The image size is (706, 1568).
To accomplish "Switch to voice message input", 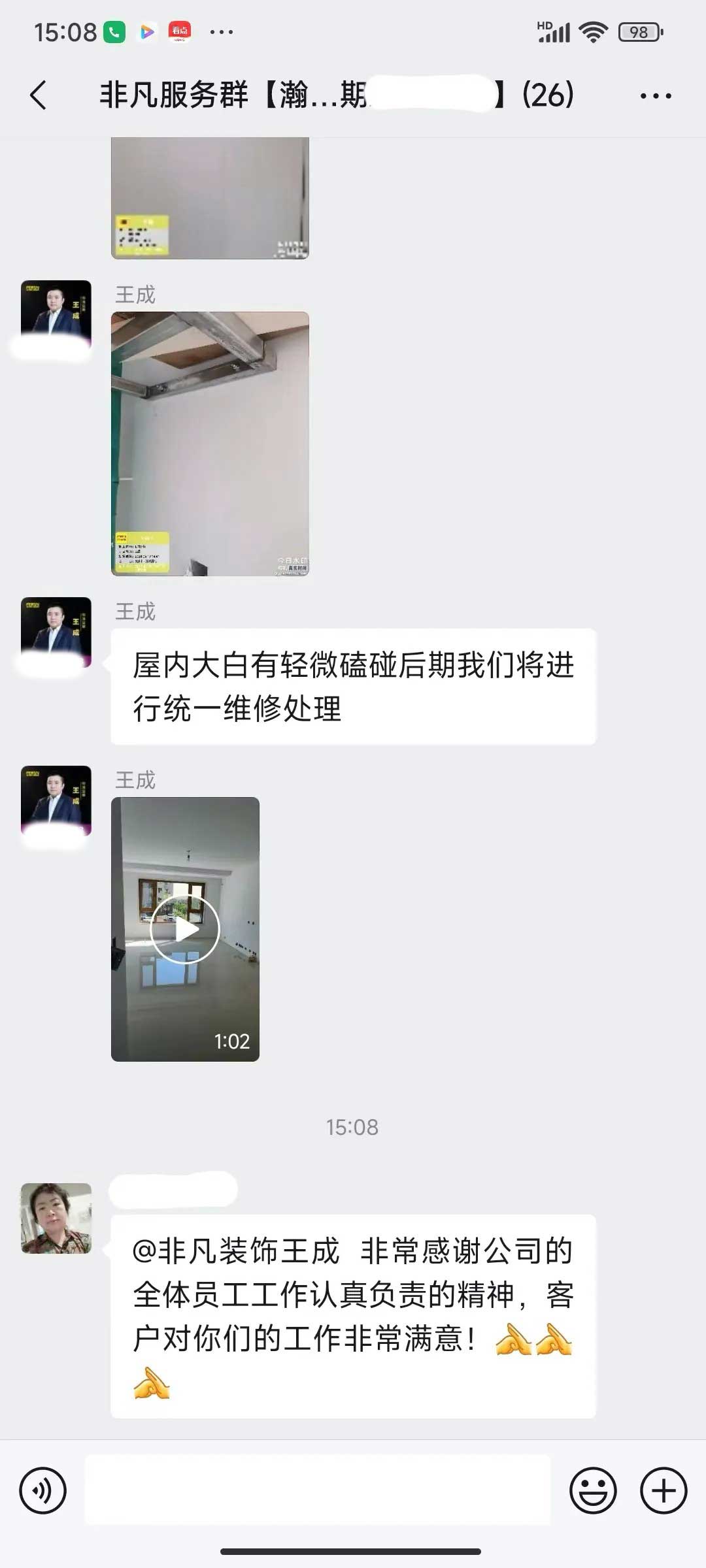I will point(43,1490).
